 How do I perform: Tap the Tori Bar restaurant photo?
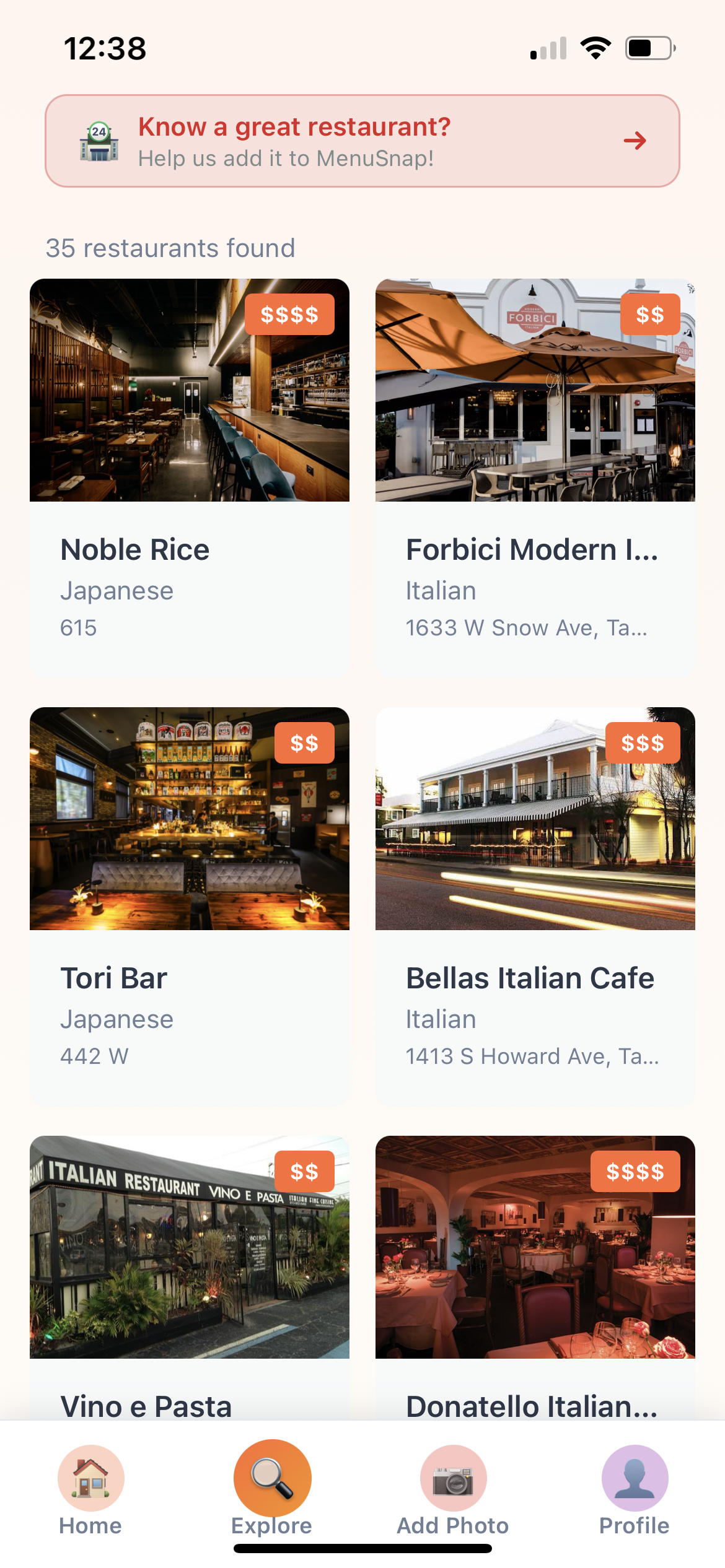[x=190, y=817]
